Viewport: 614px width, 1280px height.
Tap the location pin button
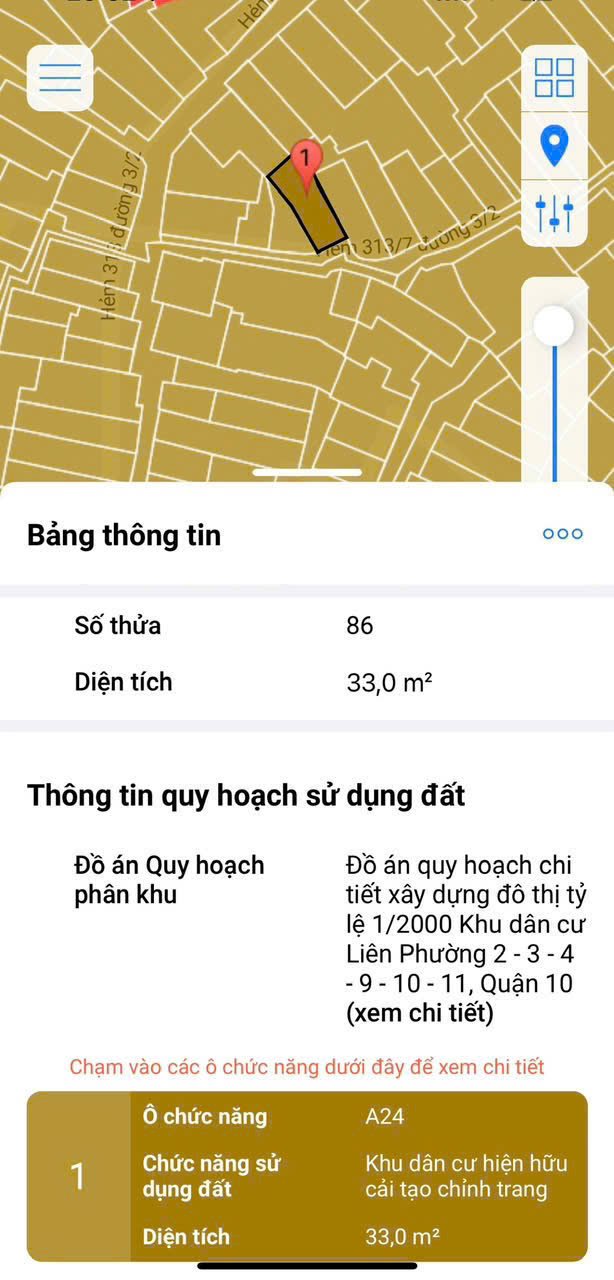pos(554,146)
